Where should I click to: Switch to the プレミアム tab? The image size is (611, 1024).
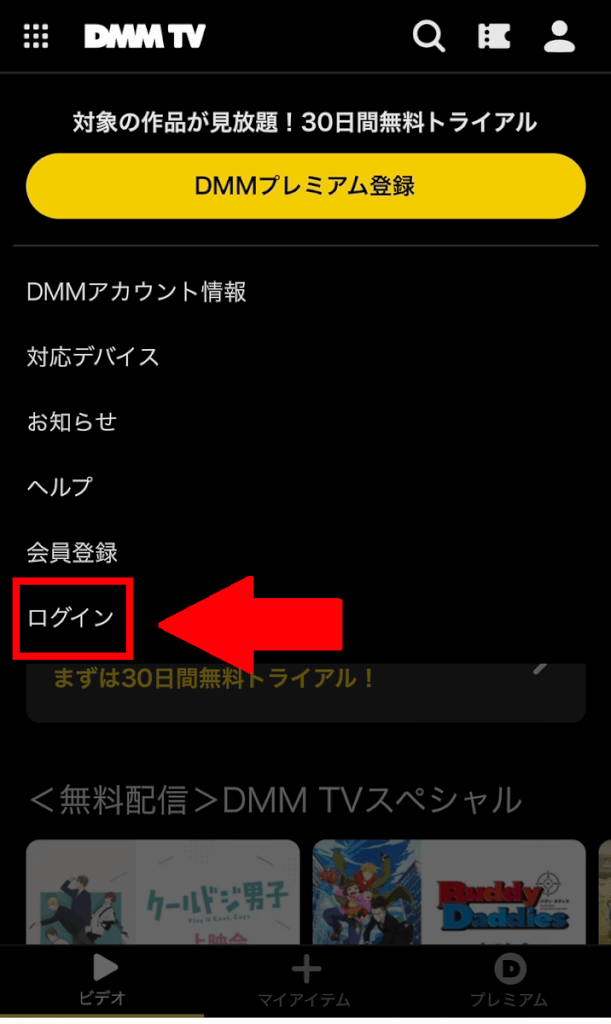tap(509, 981)
